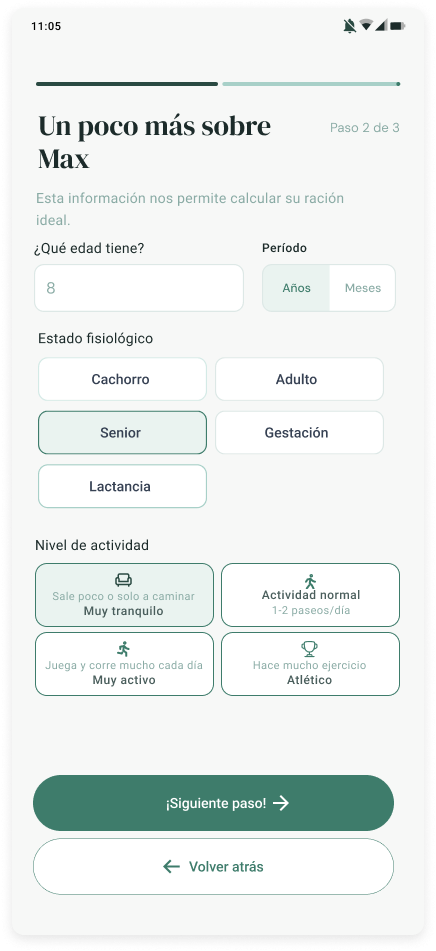Choose Cachorro as physiological state

(122, 379)
